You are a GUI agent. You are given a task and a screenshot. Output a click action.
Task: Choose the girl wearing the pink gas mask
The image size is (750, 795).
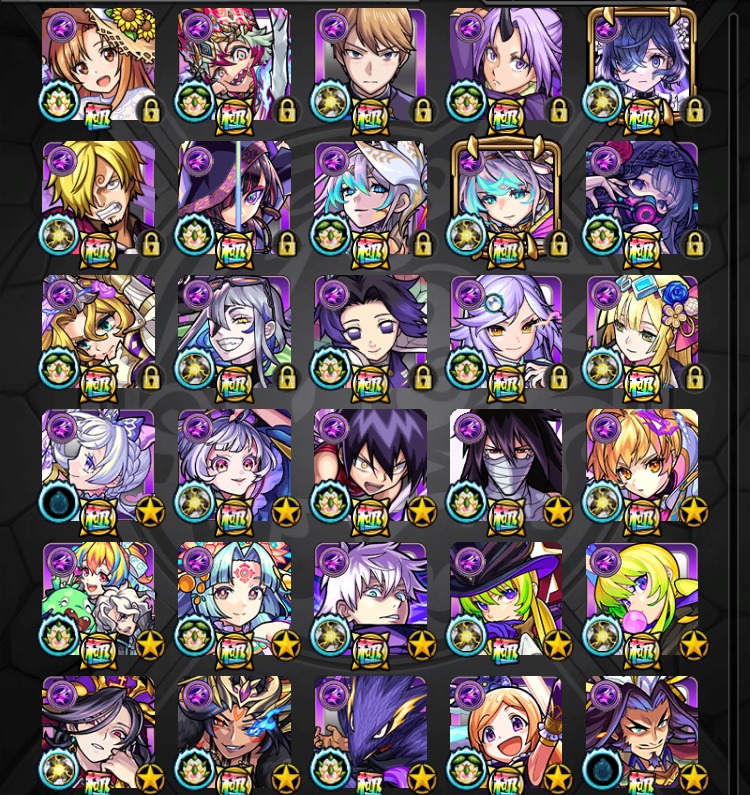[x=641, y=198]
